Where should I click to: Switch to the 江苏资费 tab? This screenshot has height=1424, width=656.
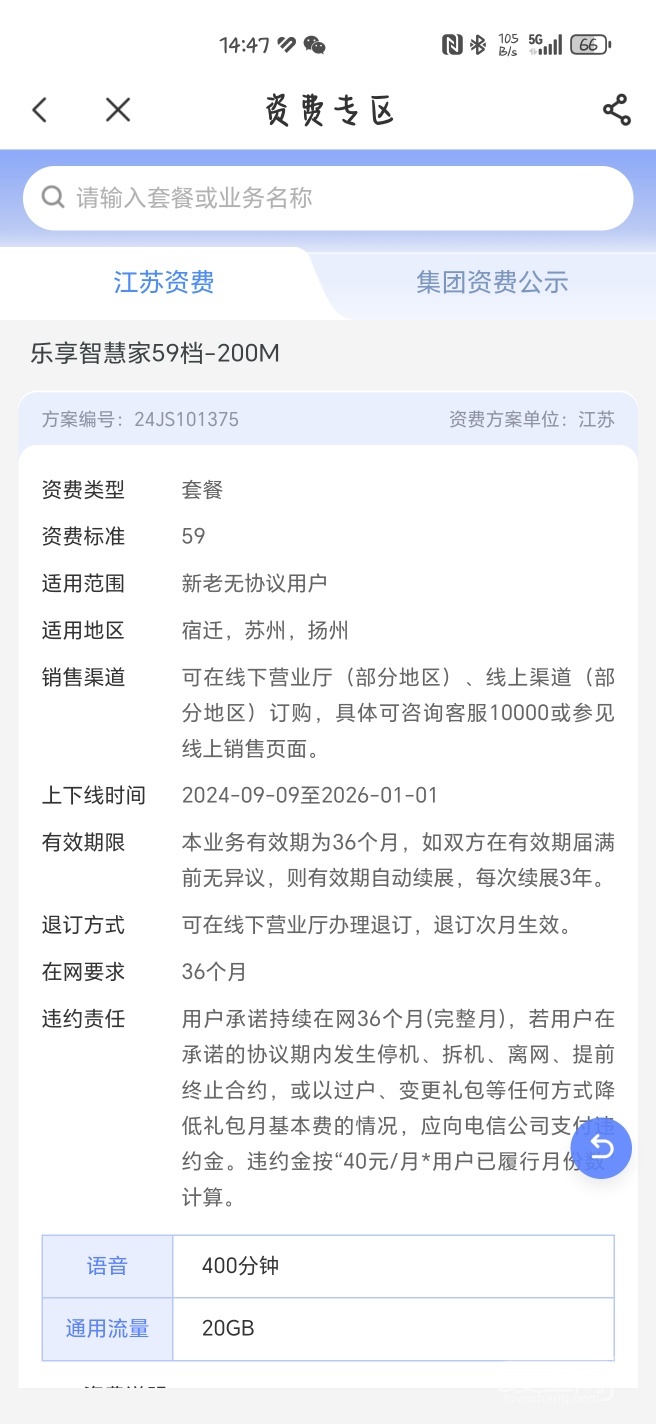[164, 282]
